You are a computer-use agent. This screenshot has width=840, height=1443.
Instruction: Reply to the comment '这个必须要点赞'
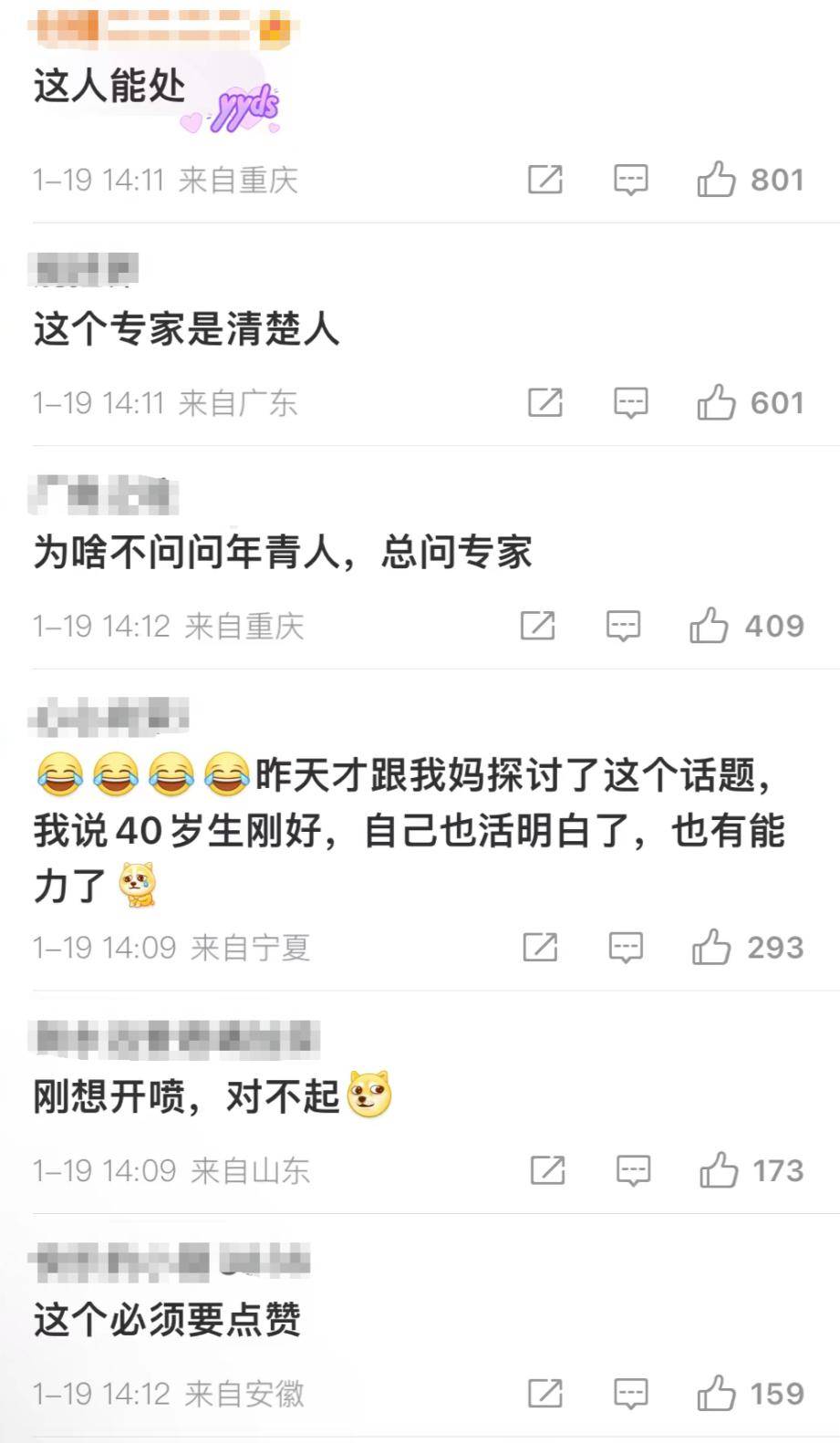(x=630, y=1394)
